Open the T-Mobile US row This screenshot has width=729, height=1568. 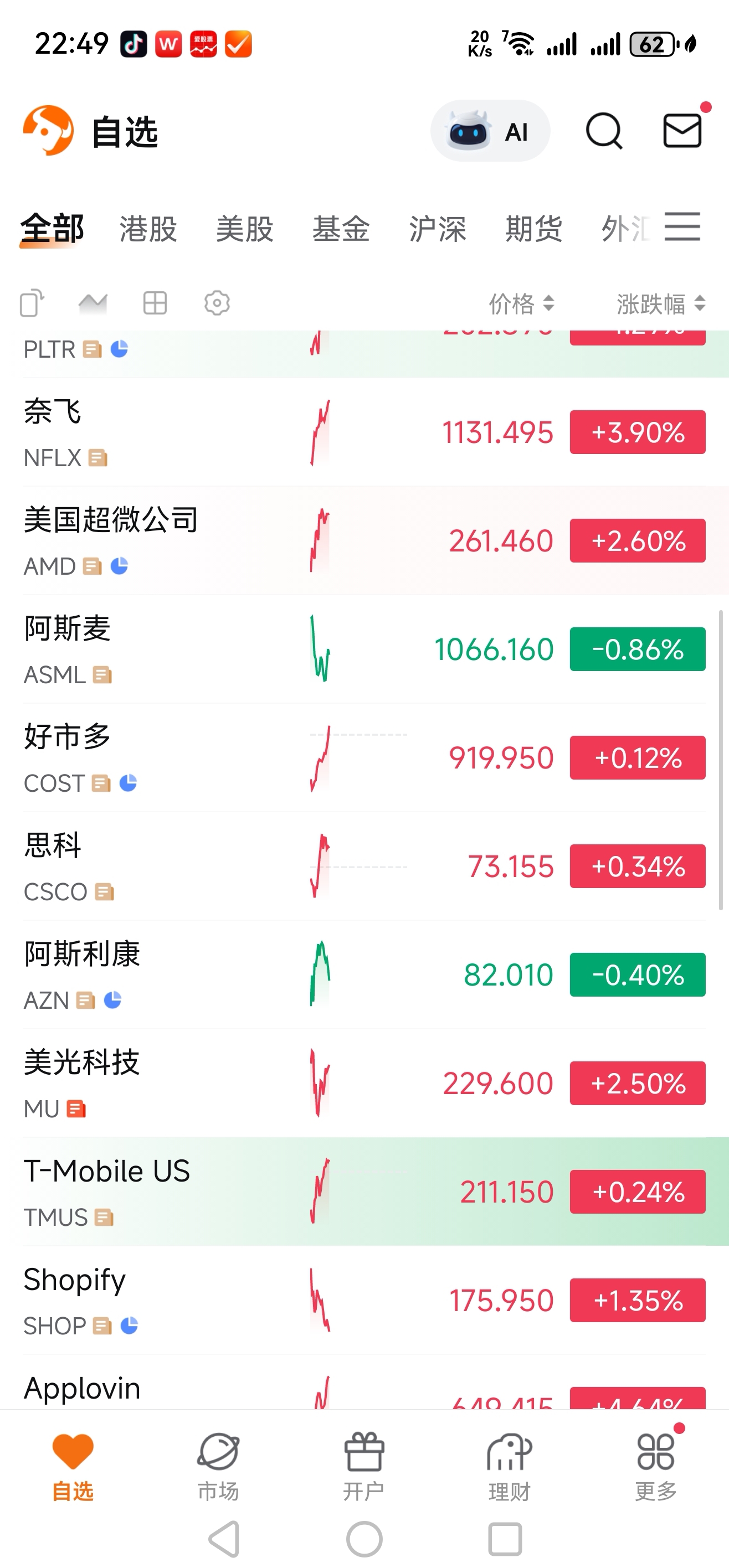pyautogui.click(x=183, y=1192)
